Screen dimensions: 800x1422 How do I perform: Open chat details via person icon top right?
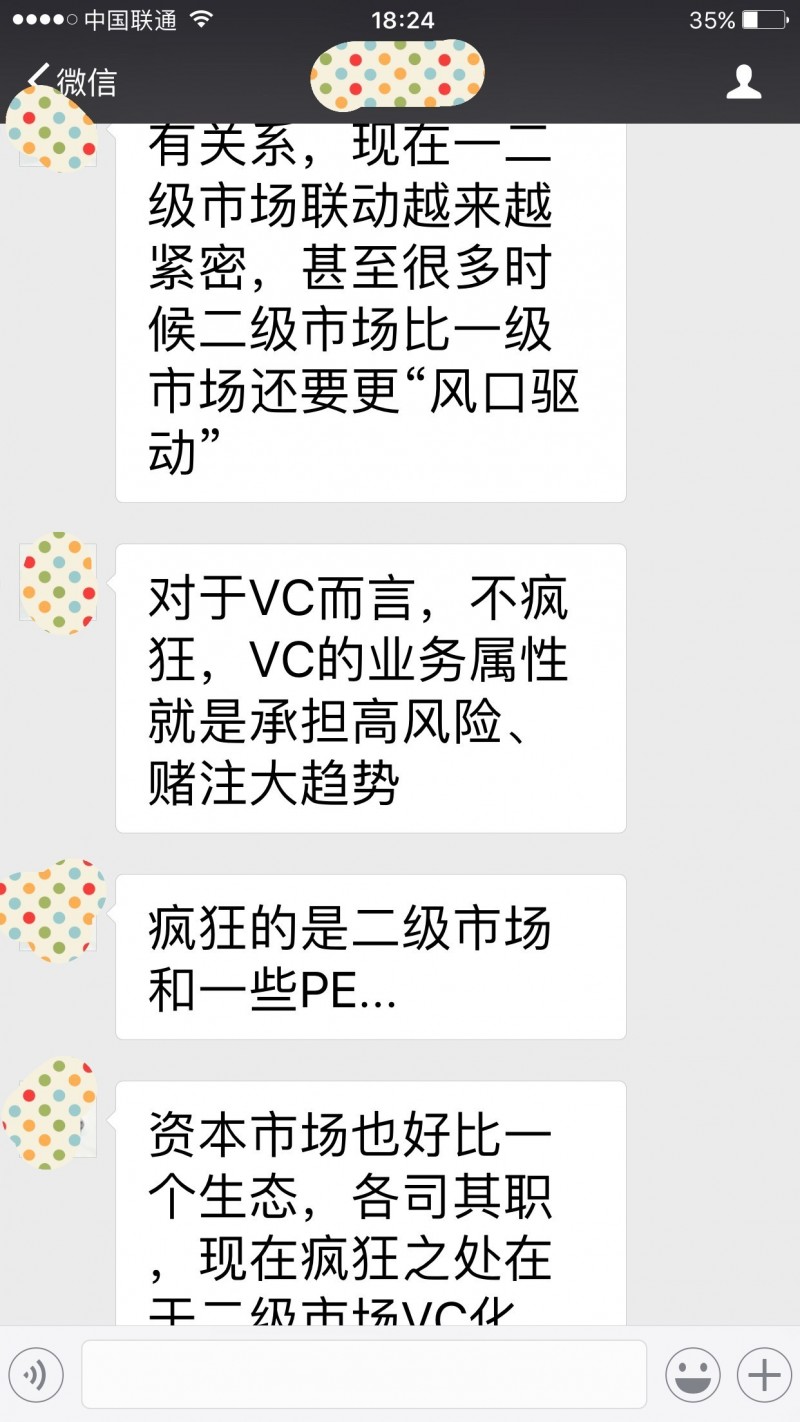pyautogui.click(x=744, y=83)
